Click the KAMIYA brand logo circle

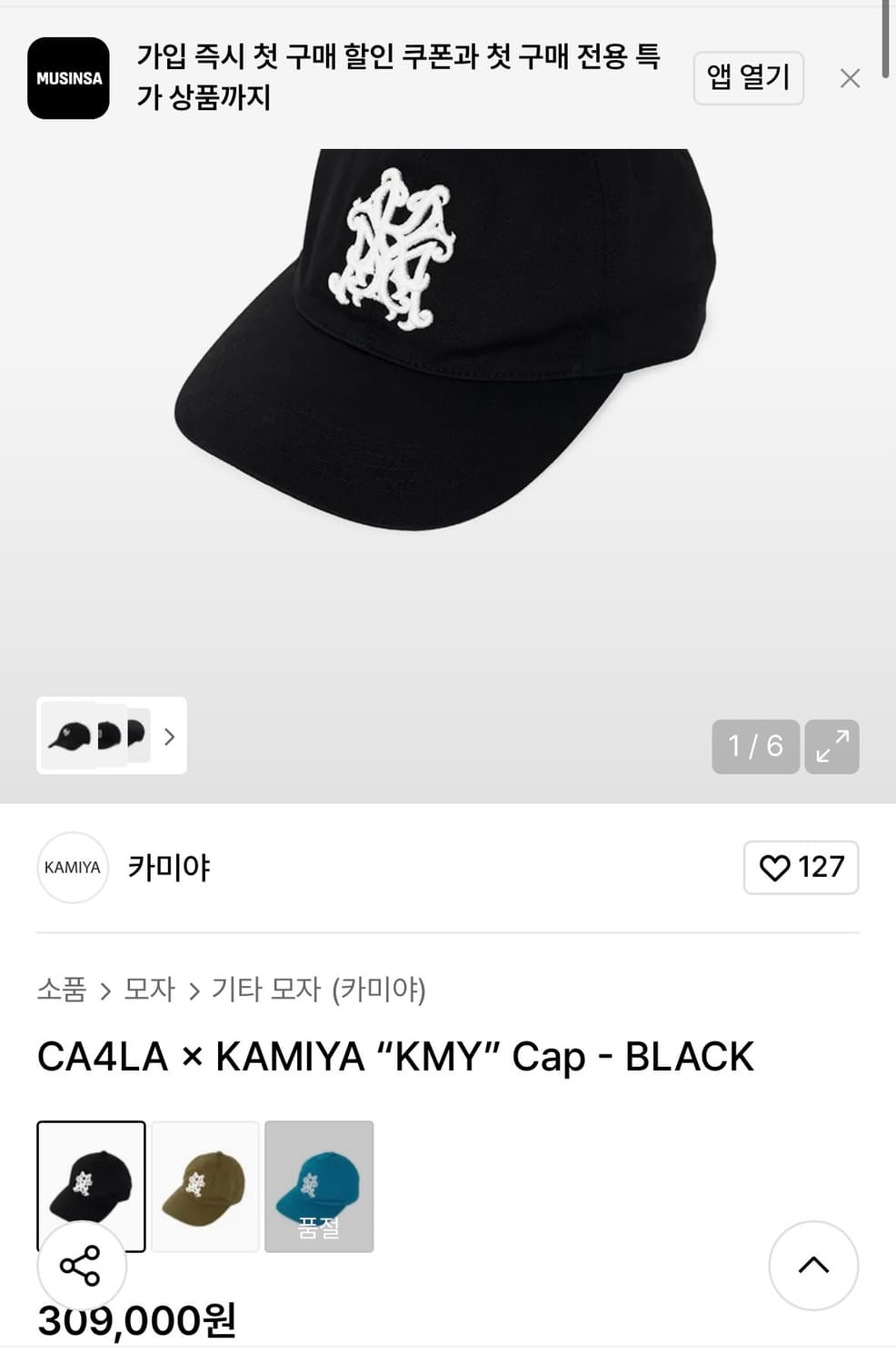tap(73, 868)
